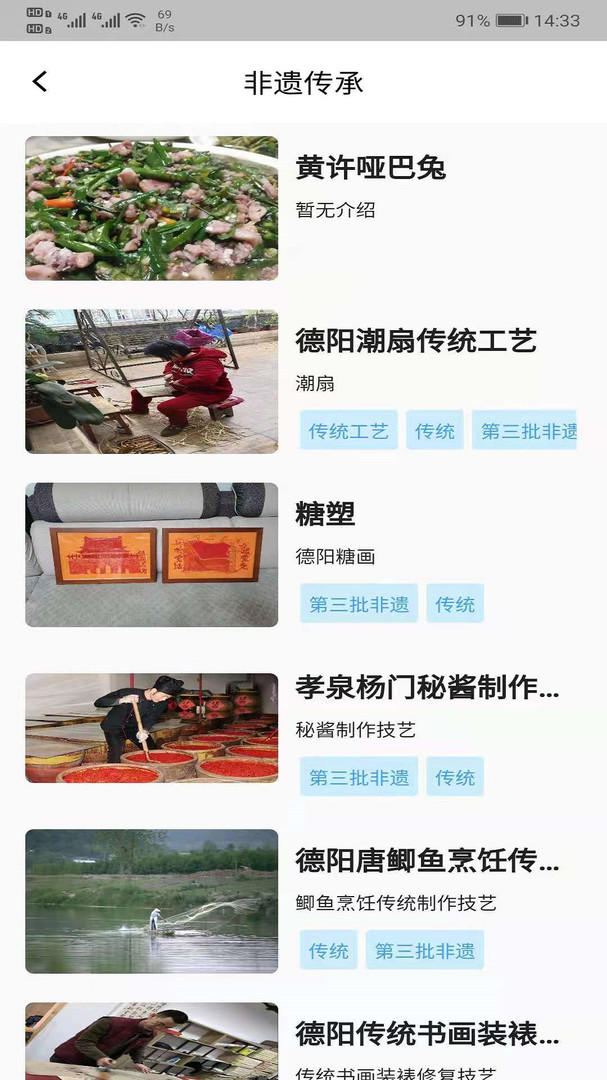Viewport: 607px width, 1080px height.
Task: Tap 传统工艺 tag under 德阳潮扇
Action: point(348,431)
